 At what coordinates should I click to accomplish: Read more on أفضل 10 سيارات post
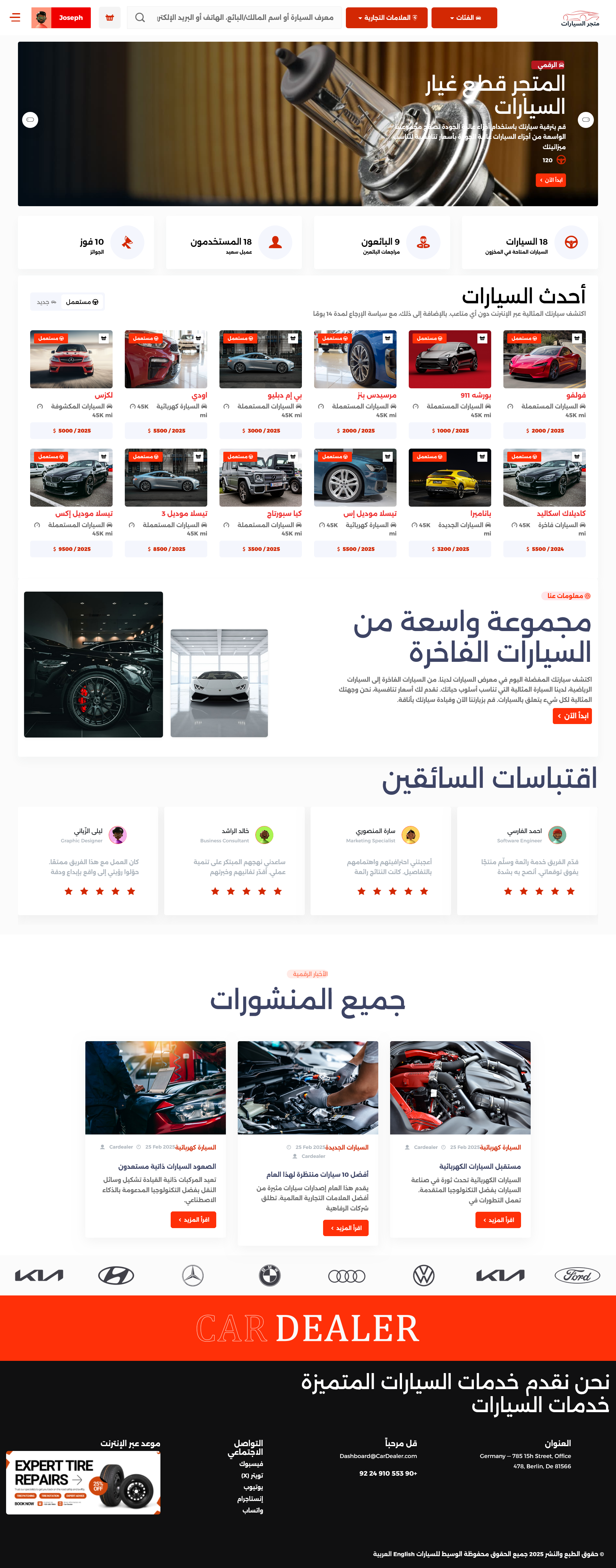coord(346,1228)
